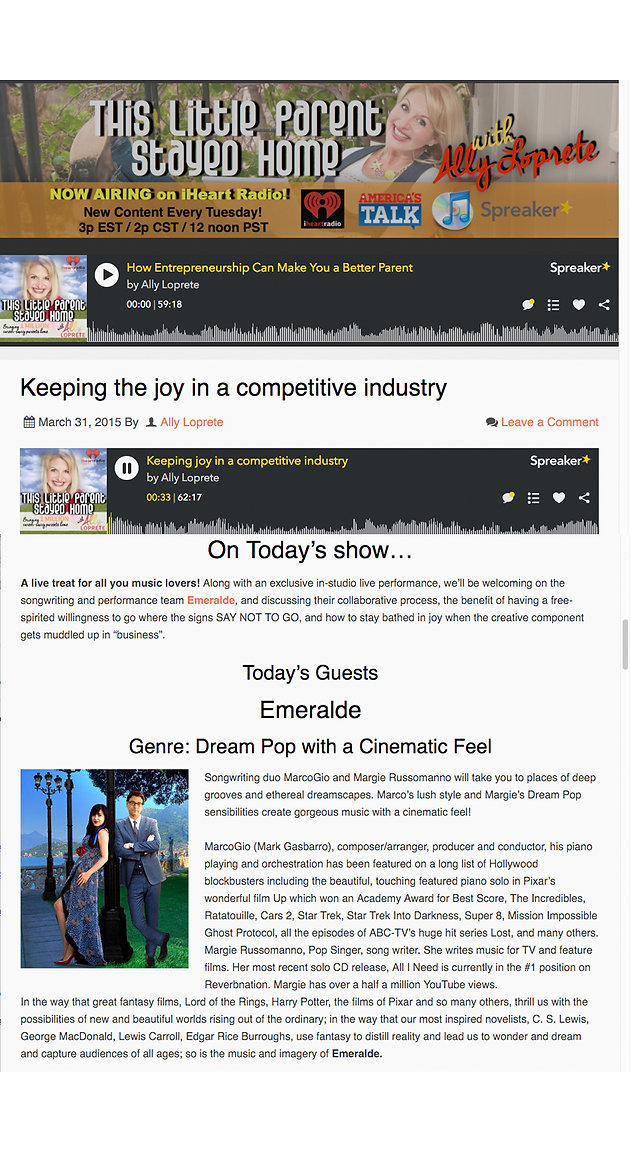The height and width of the screenshot is (1154, 630).
Task: Open episode list icon on the top Spreaker player
Action: coord(553,305)
